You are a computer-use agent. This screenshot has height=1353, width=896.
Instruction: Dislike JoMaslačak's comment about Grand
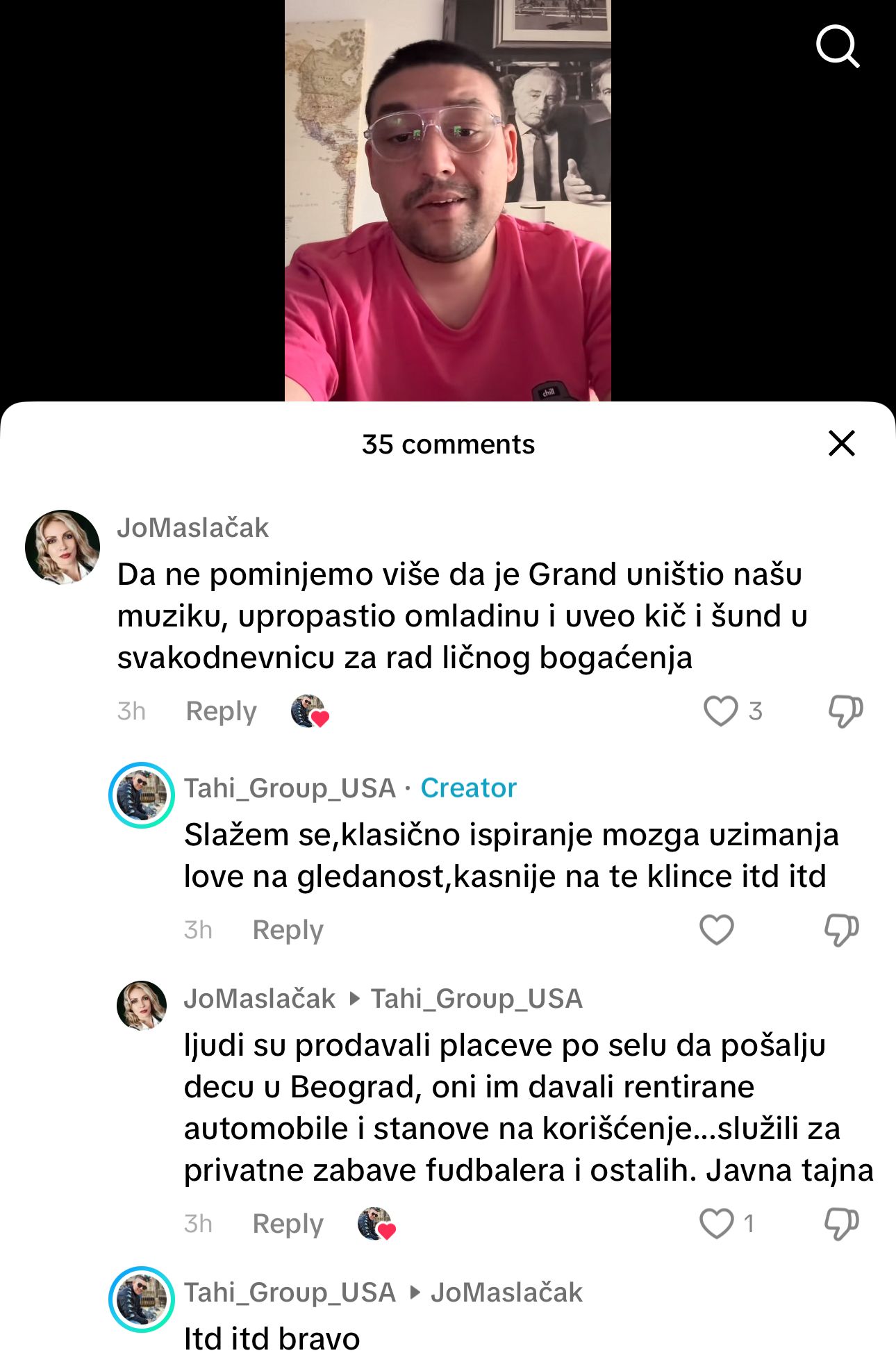pyautogui.click(x=845, y=711)
